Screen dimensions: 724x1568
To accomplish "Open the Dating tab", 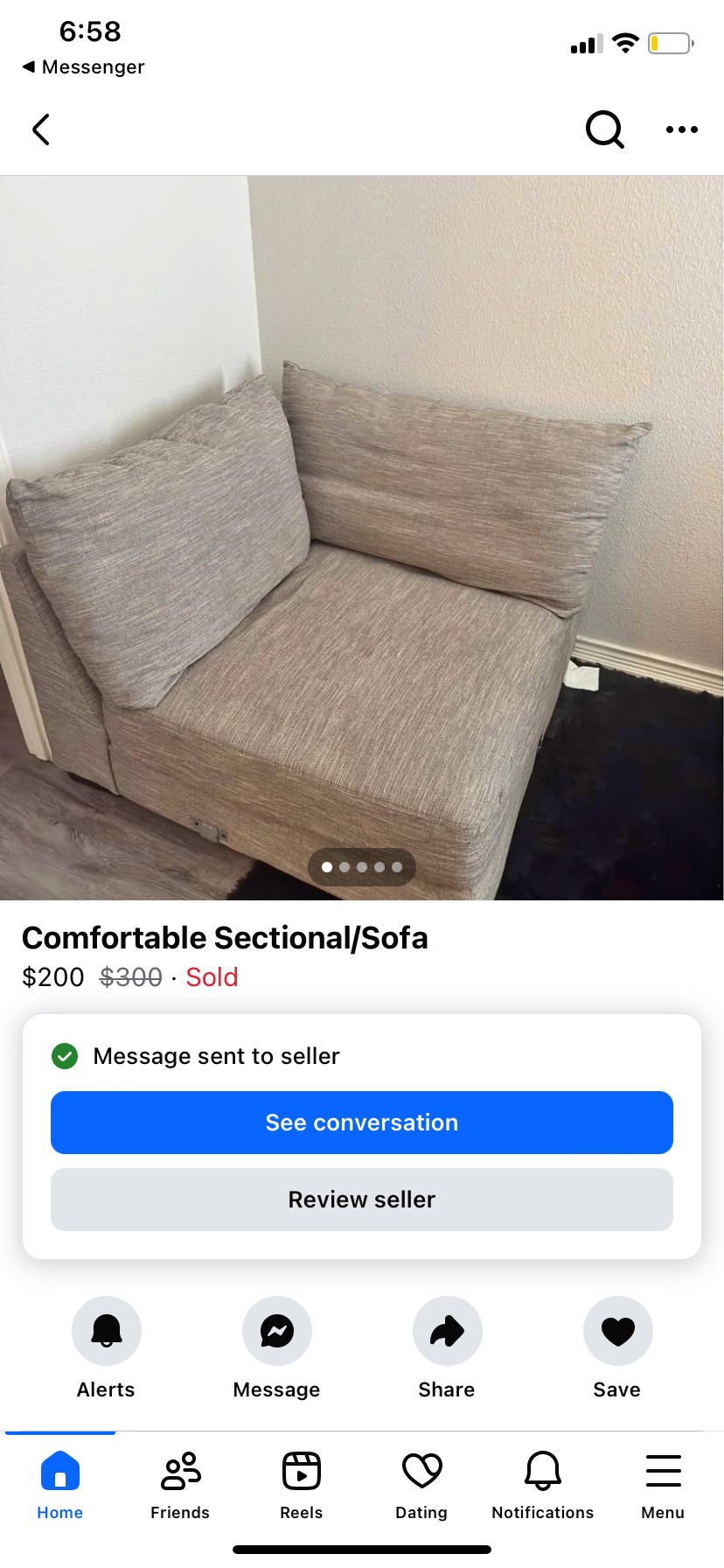I will 421,1484.
